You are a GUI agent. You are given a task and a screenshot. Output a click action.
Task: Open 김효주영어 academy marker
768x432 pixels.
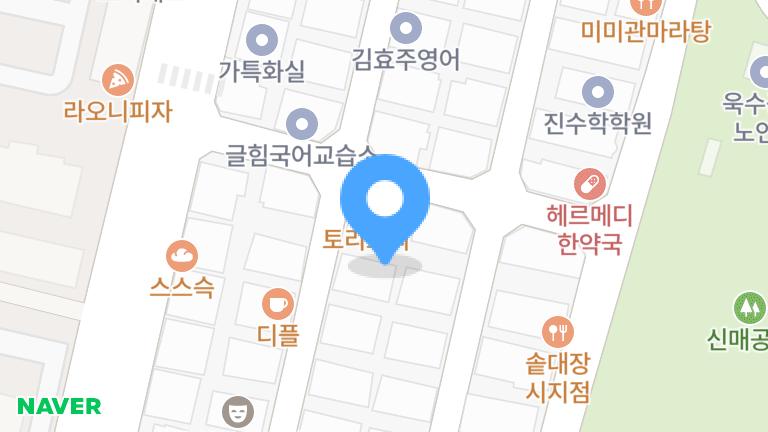pyautogui.click(x=405, y=28)
